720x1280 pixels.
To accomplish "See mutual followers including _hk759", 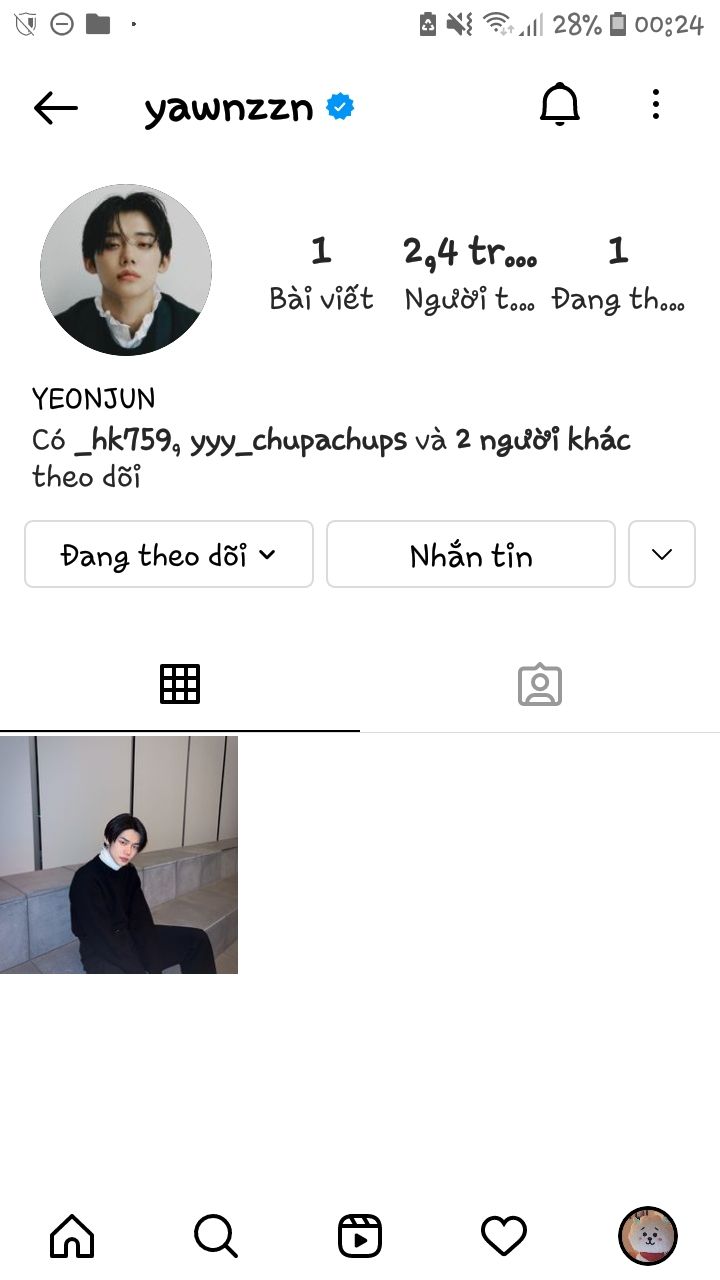I will 330,457.
